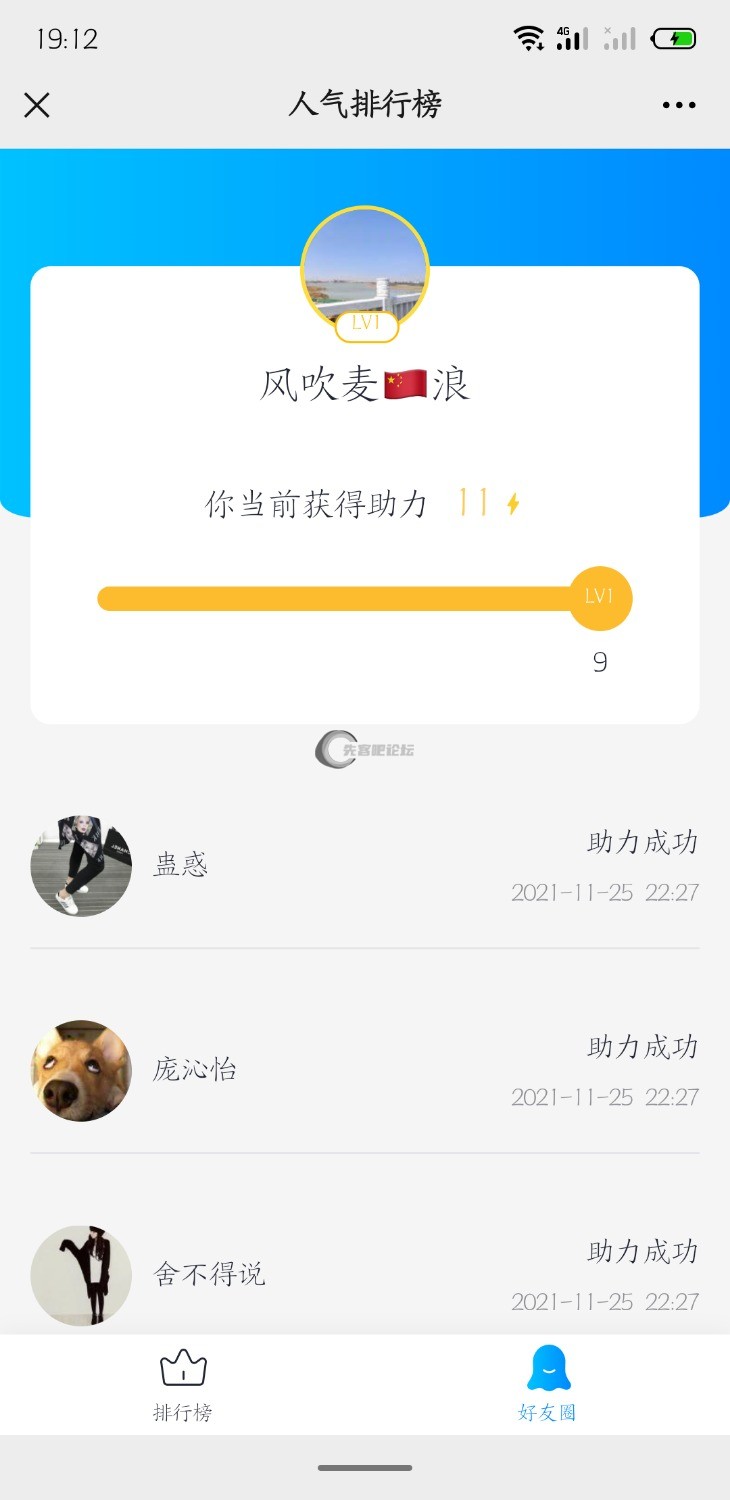Screen dimensions: 730x1500
Task: Tap the Wi-Fi icon in status bar
Action: (x=528, y=38)
